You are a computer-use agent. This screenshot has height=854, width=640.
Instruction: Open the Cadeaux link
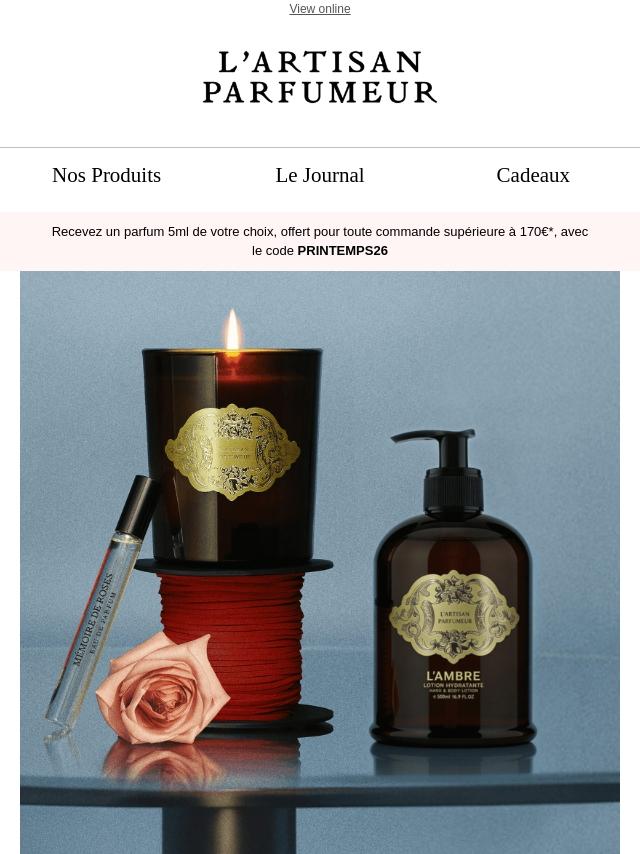coord(532,175)
